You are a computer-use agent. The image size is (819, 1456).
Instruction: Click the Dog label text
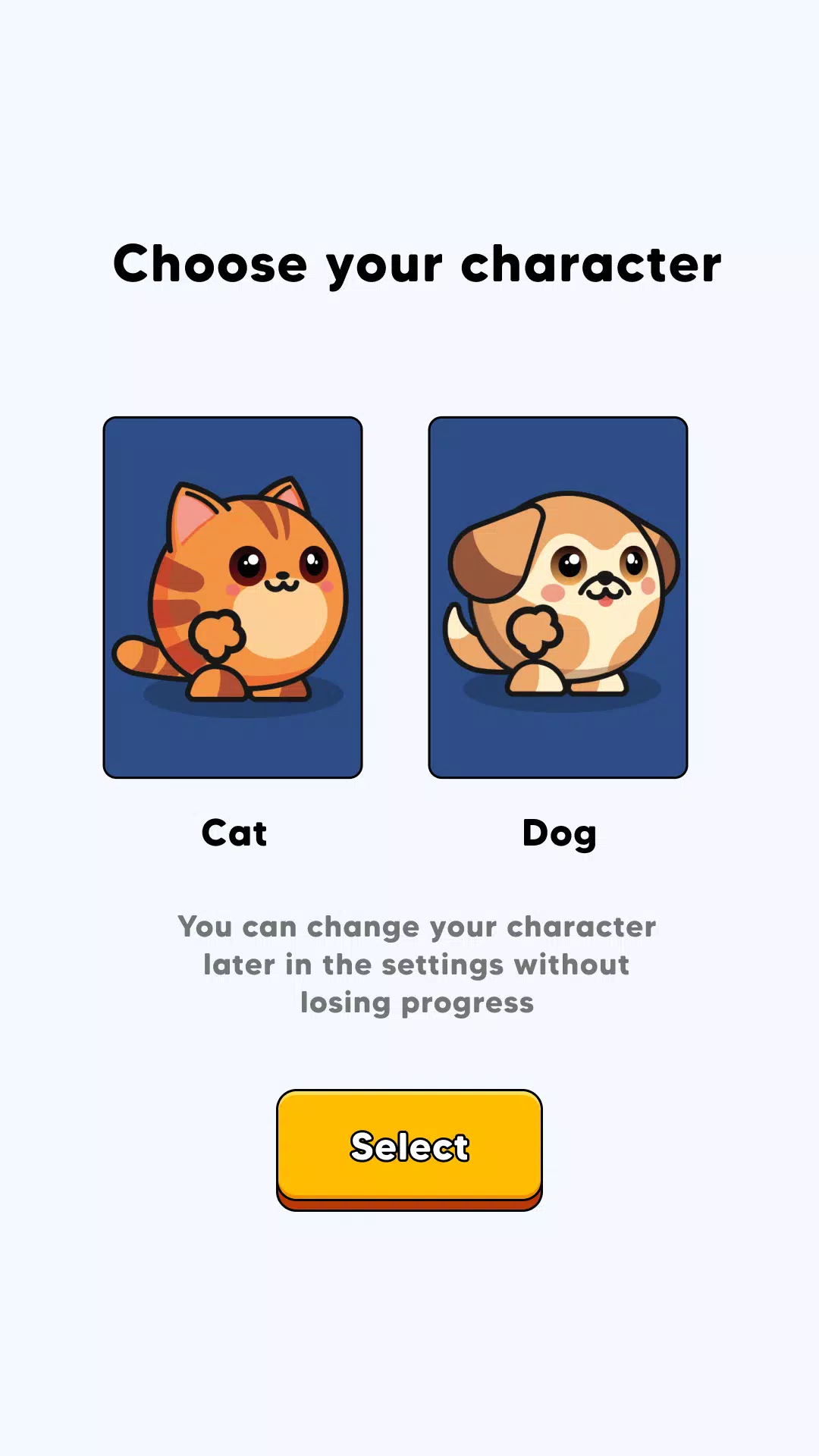pos(559,832)
